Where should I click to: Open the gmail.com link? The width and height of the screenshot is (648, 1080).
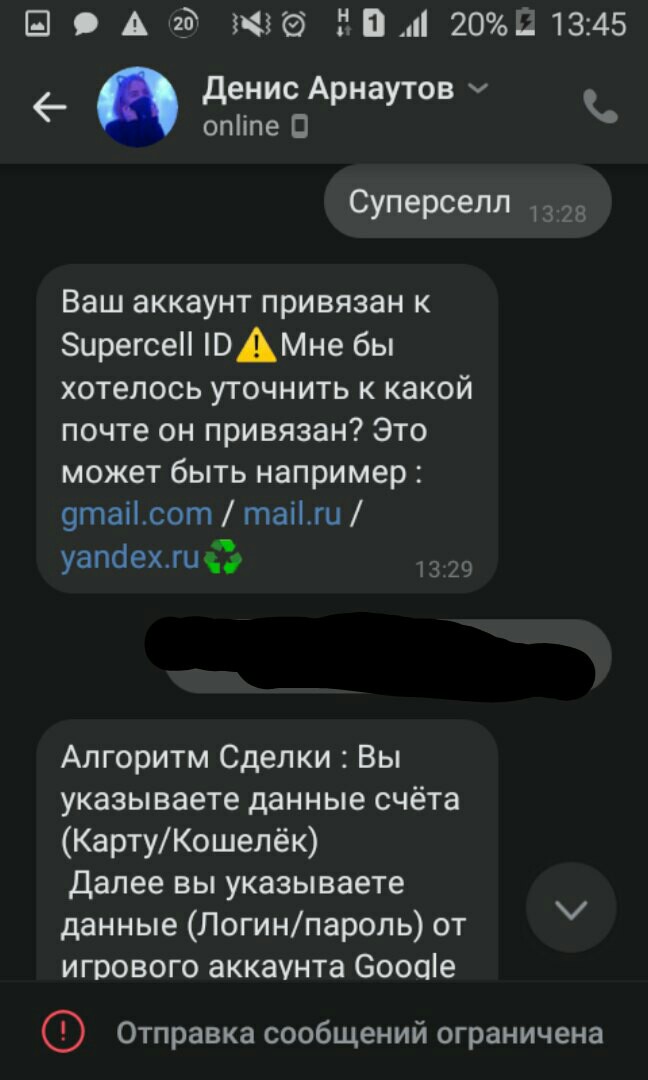[x=137, y=514]
